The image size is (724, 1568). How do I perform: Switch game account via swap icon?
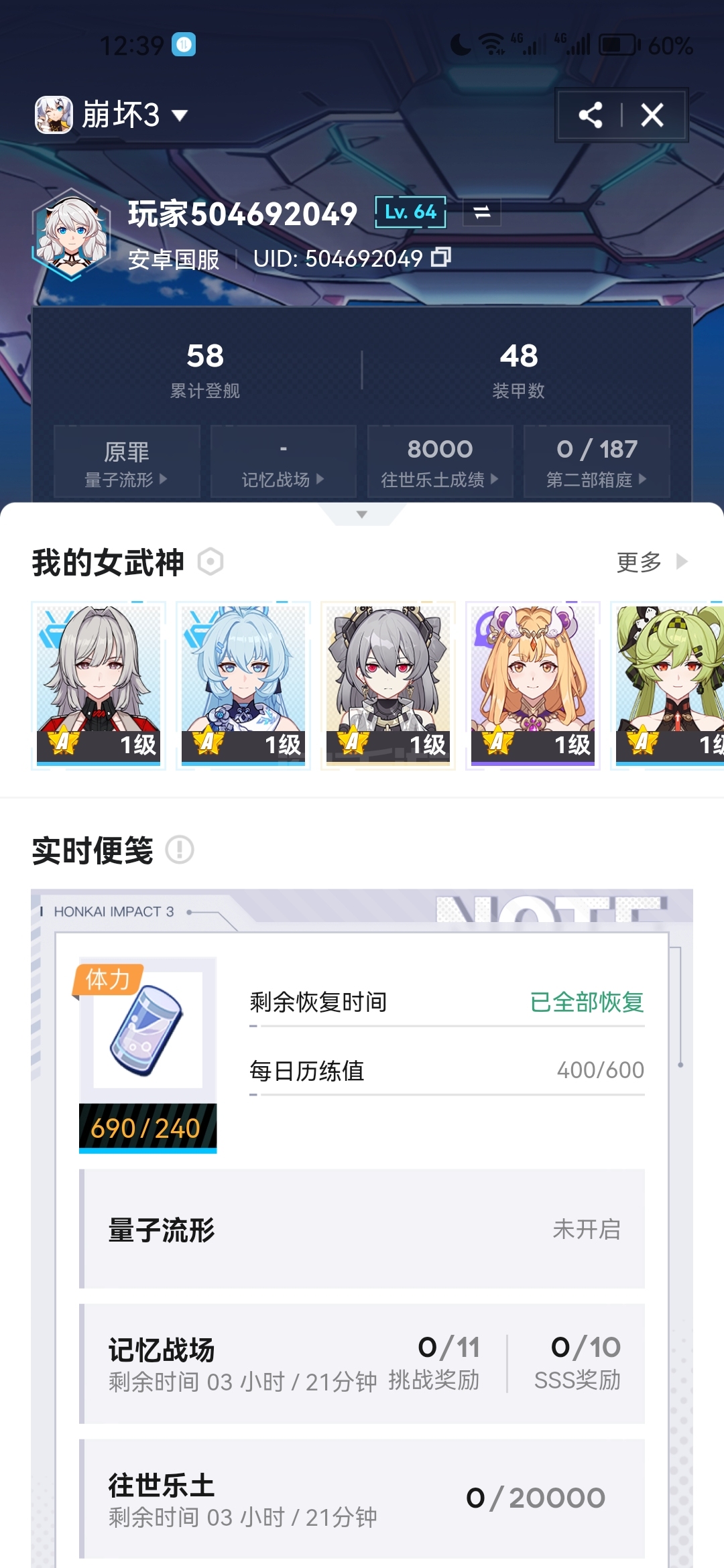point(482,212)
